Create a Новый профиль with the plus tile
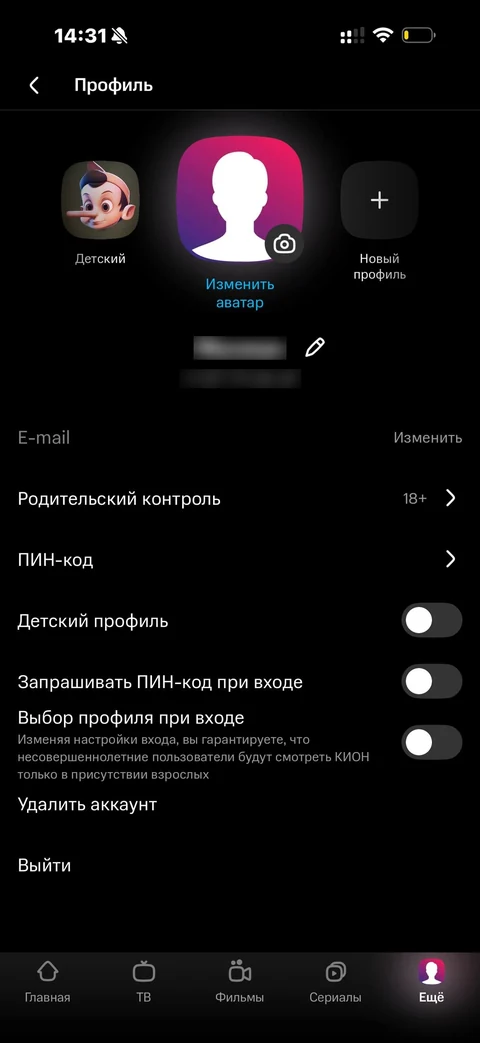Screen dimensions: 480x1043 pos(379,200)
